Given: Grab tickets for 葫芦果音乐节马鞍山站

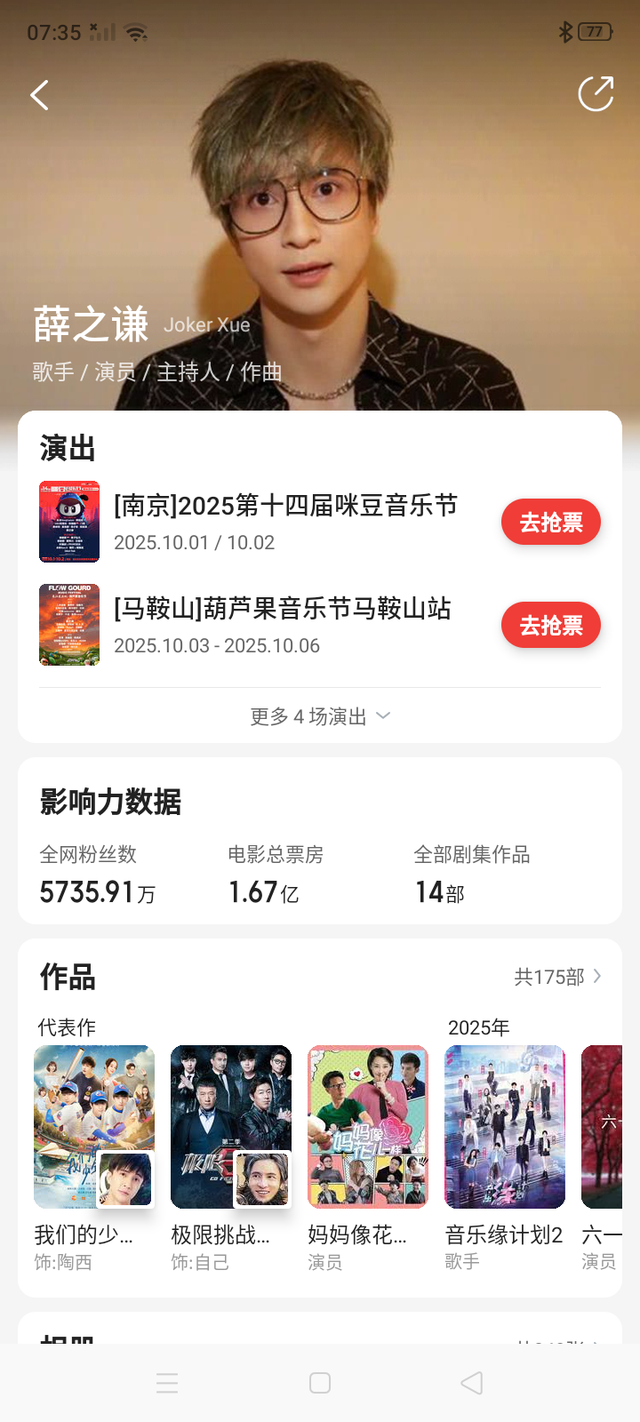Looking at the screenshot, I should coord(550,626).
